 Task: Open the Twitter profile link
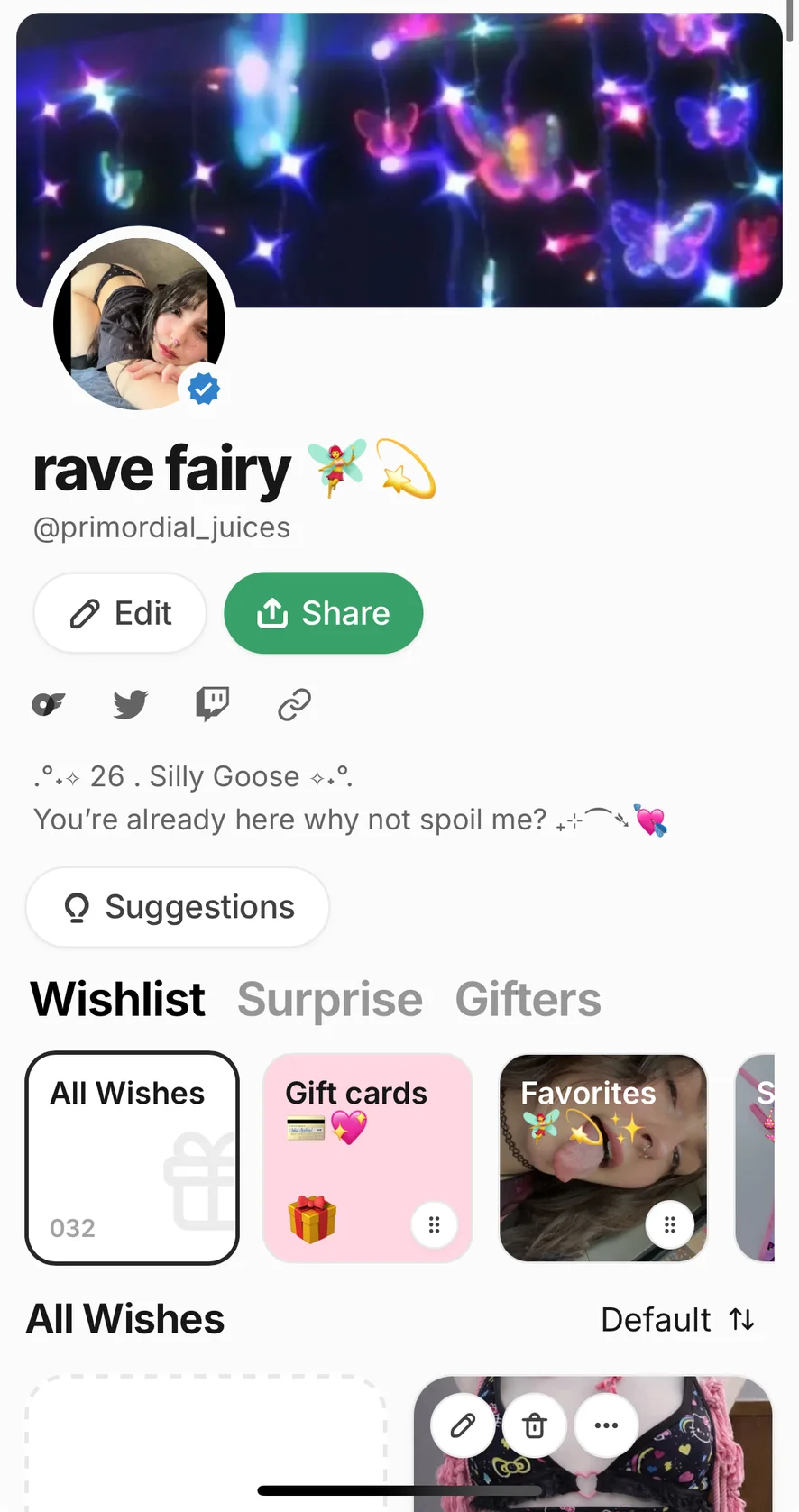coord(131,704)
